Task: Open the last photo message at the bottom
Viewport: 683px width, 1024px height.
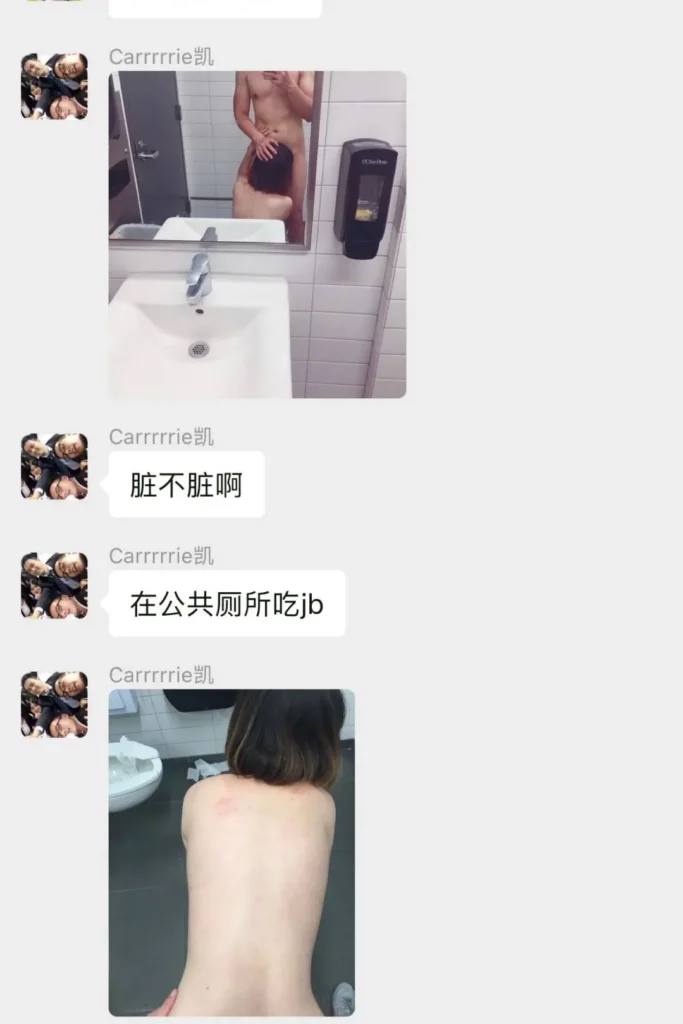Action: (x=231, y=852)
